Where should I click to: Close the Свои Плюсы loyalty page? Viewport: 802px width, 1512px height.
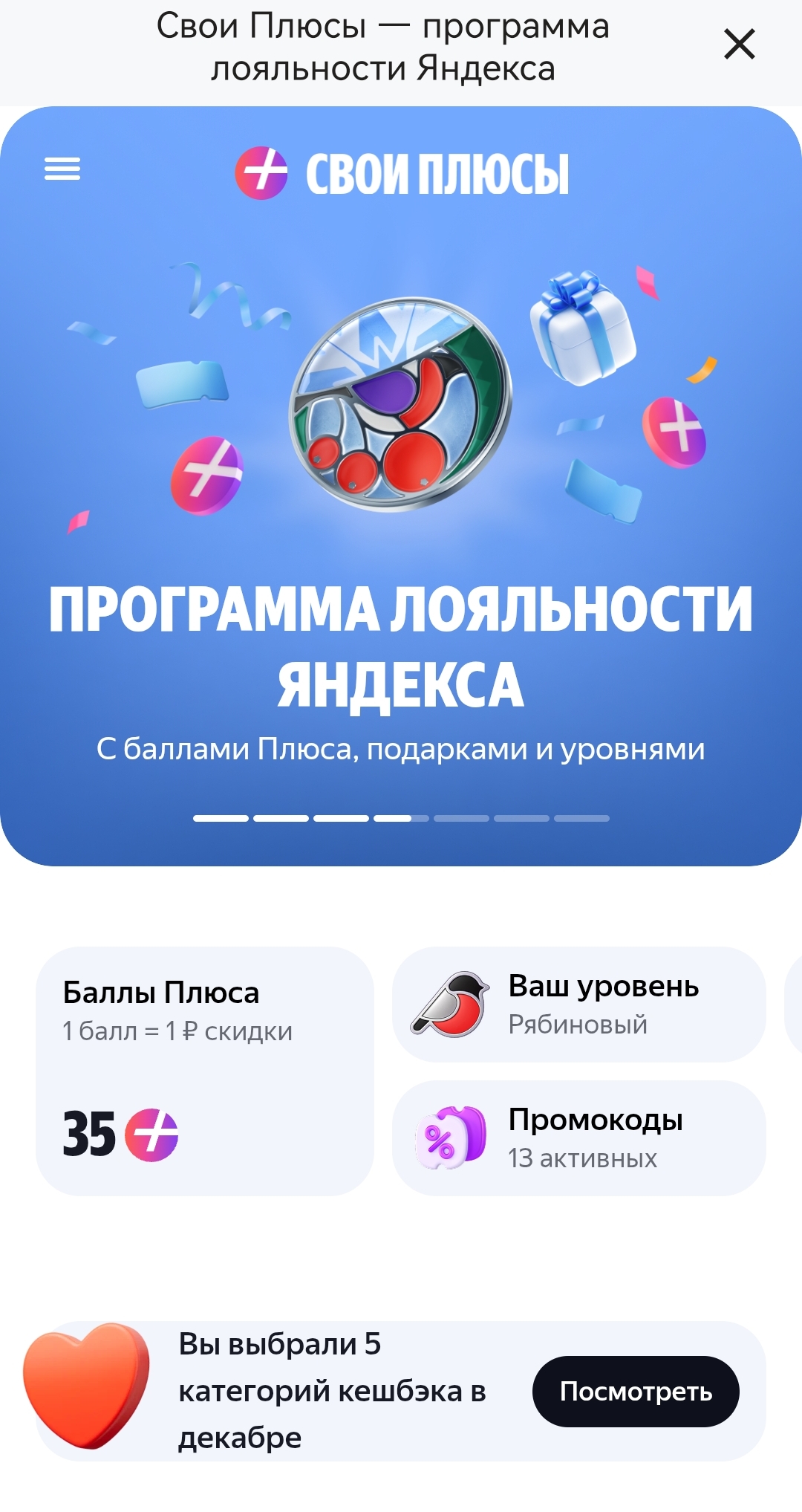pyautogui.click(x=739, y=45)
